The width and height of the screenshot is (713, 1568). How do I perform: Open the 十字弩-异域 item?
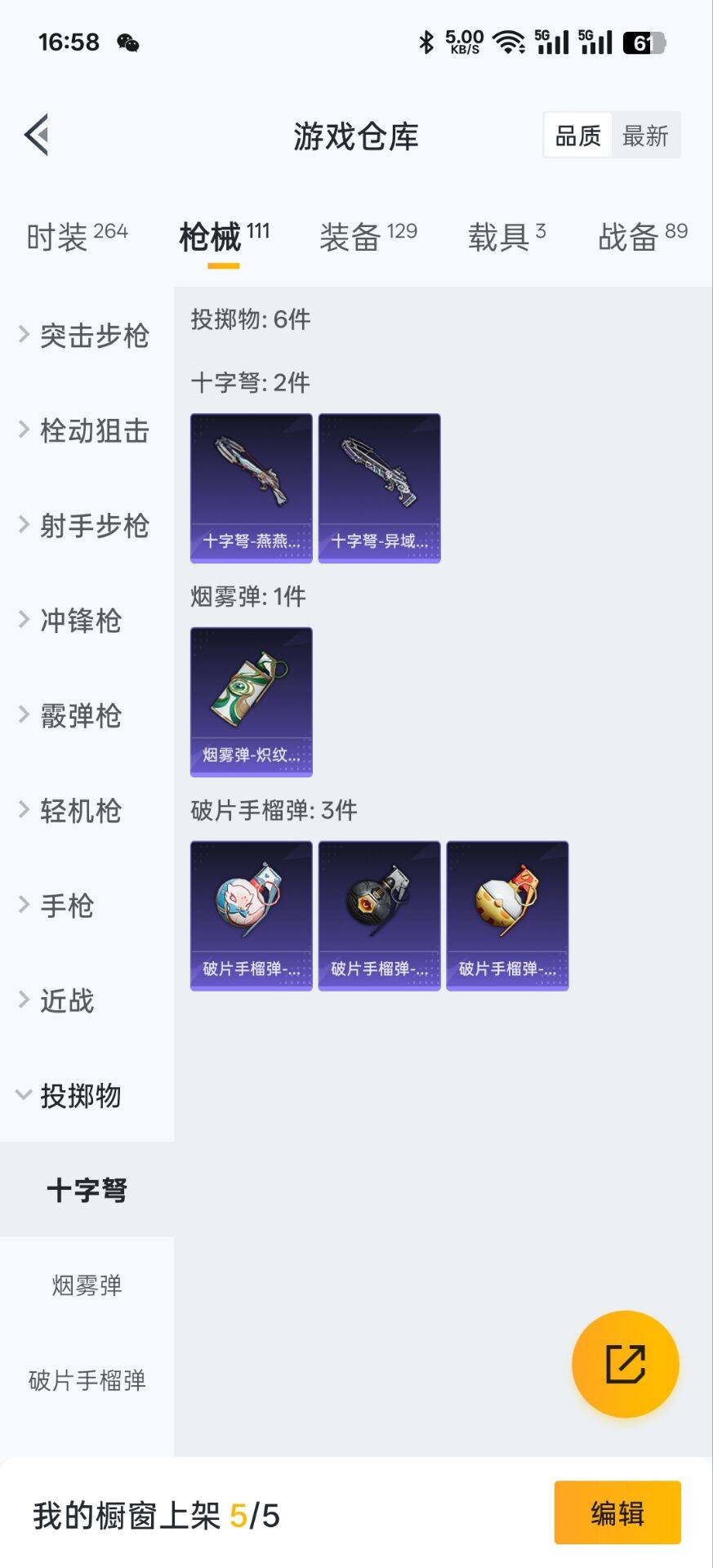point(379,488)
